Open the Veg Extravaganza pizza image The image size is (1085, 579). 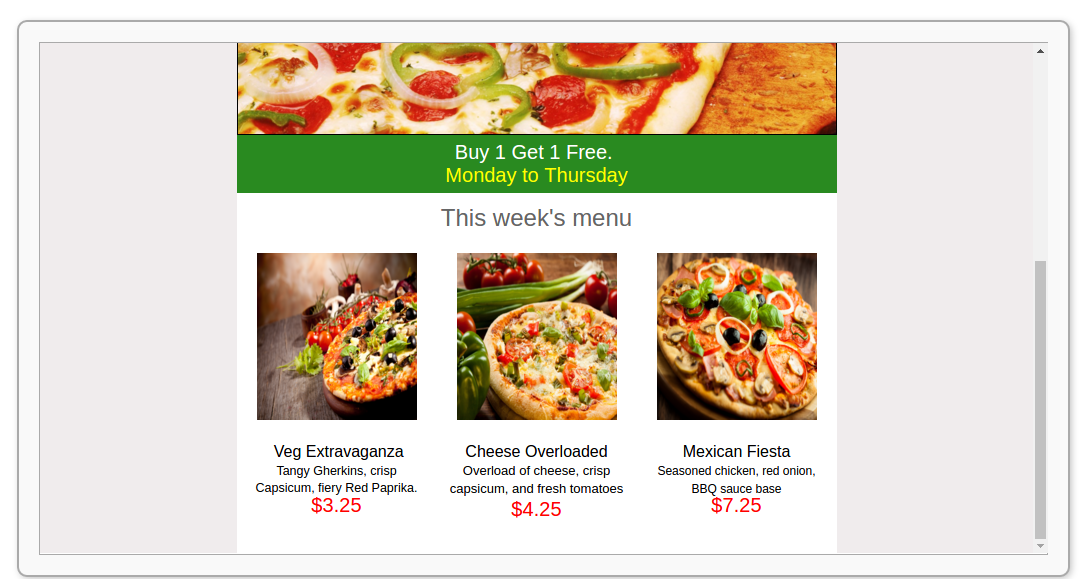point(337,336)
